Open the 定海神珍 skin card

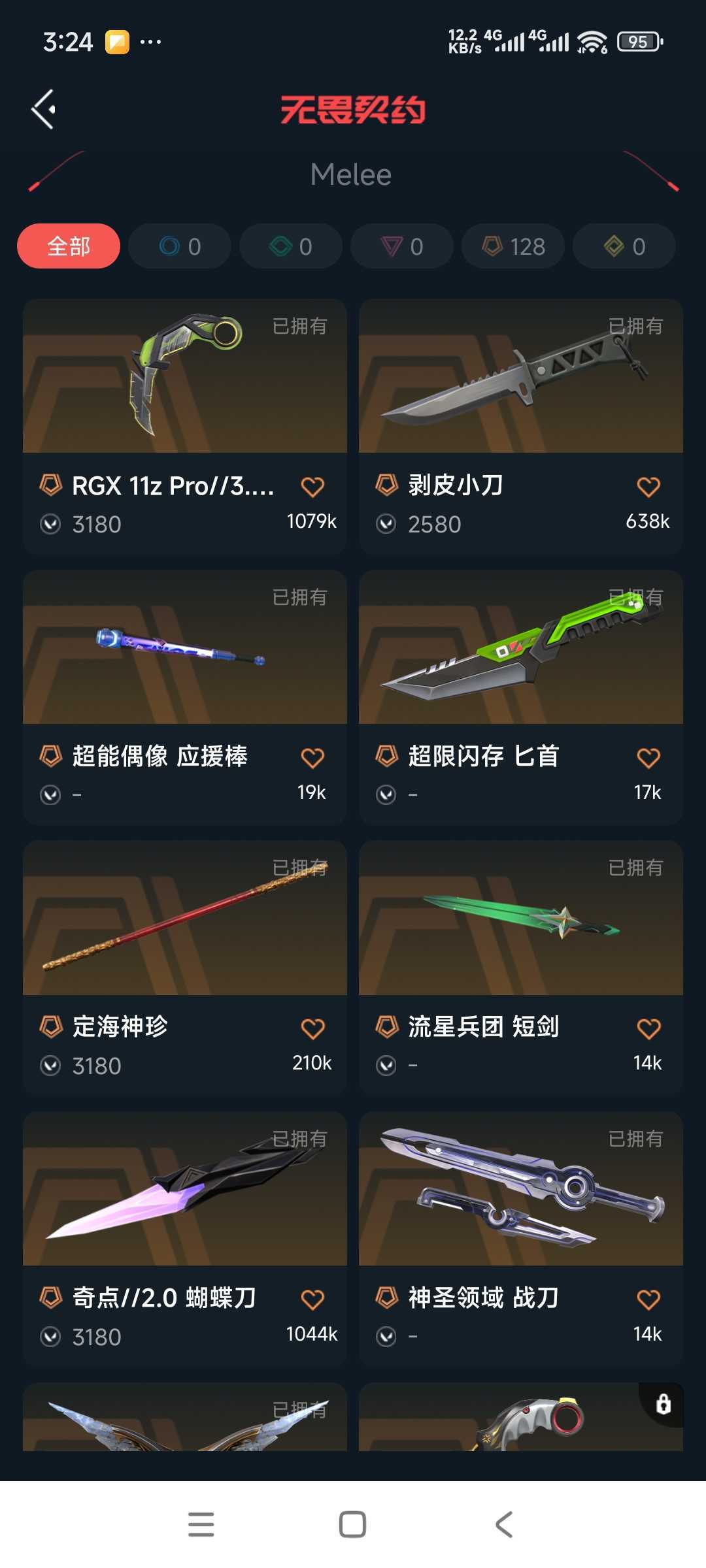(x=185, y=968)
